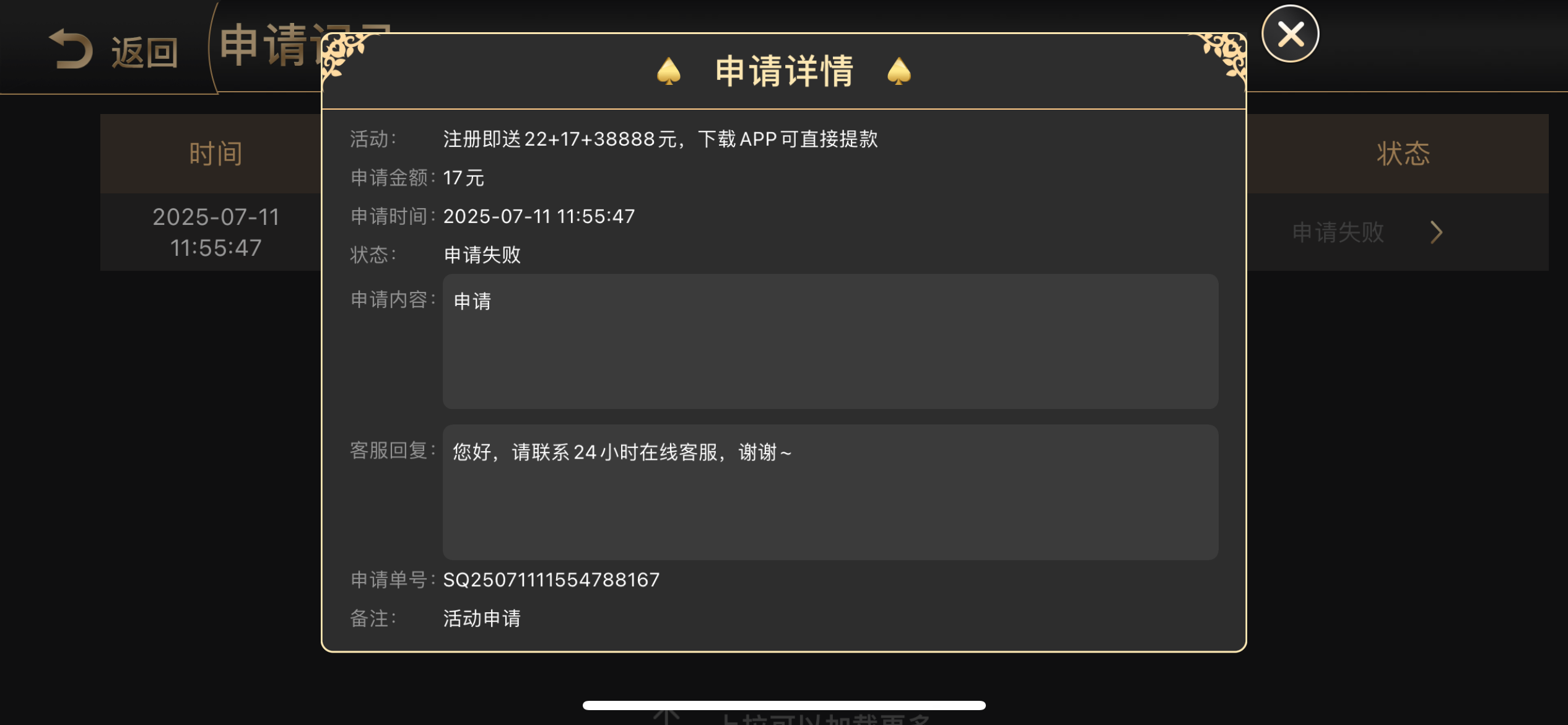Open the 申请失败 record chevron
This screenshot has height=725, width=1568.
(1436, 232)
